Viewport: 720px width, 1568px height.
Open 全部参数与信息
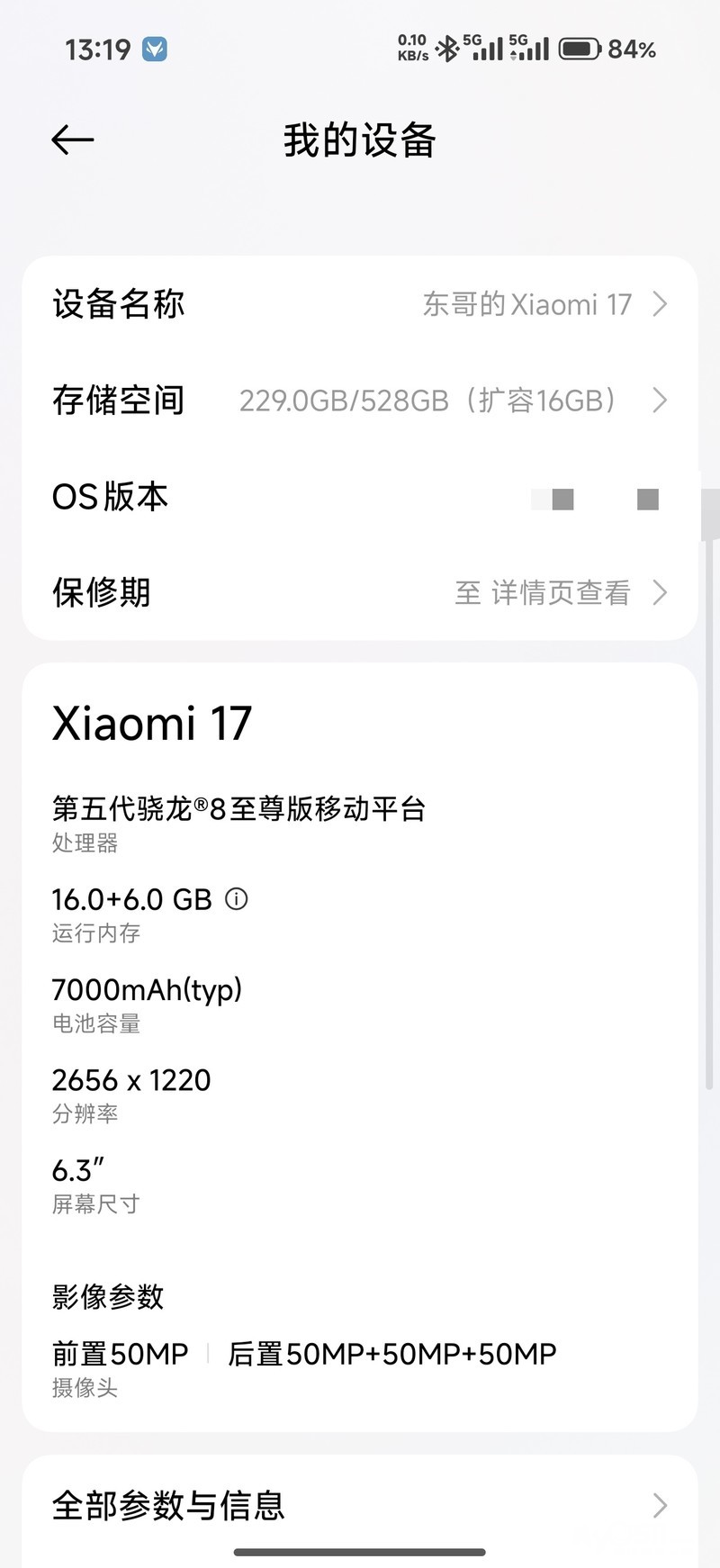click(x=360, y=1505)
